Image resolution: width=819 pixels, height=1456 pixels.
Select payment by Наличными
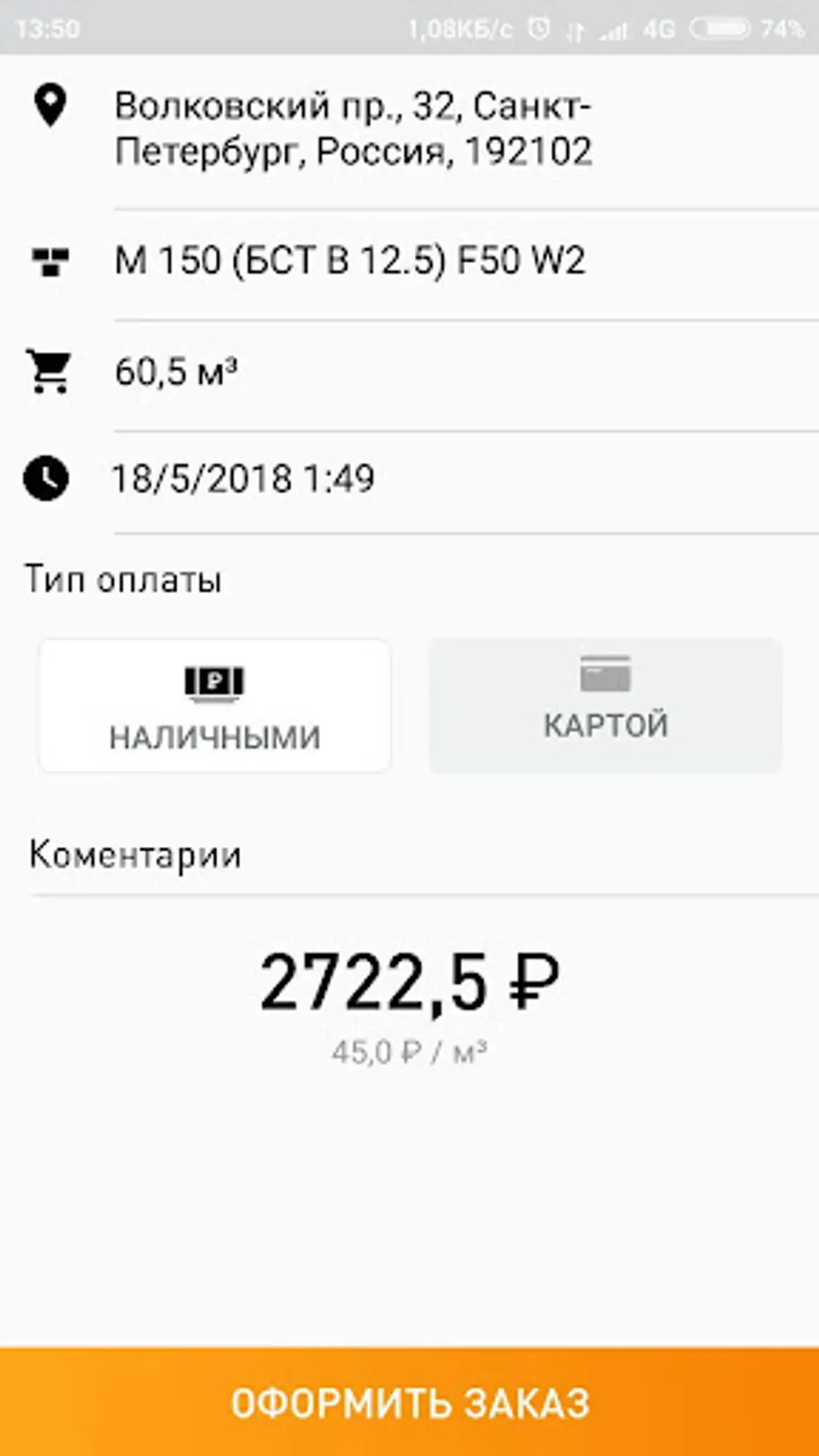pos(215,706)
